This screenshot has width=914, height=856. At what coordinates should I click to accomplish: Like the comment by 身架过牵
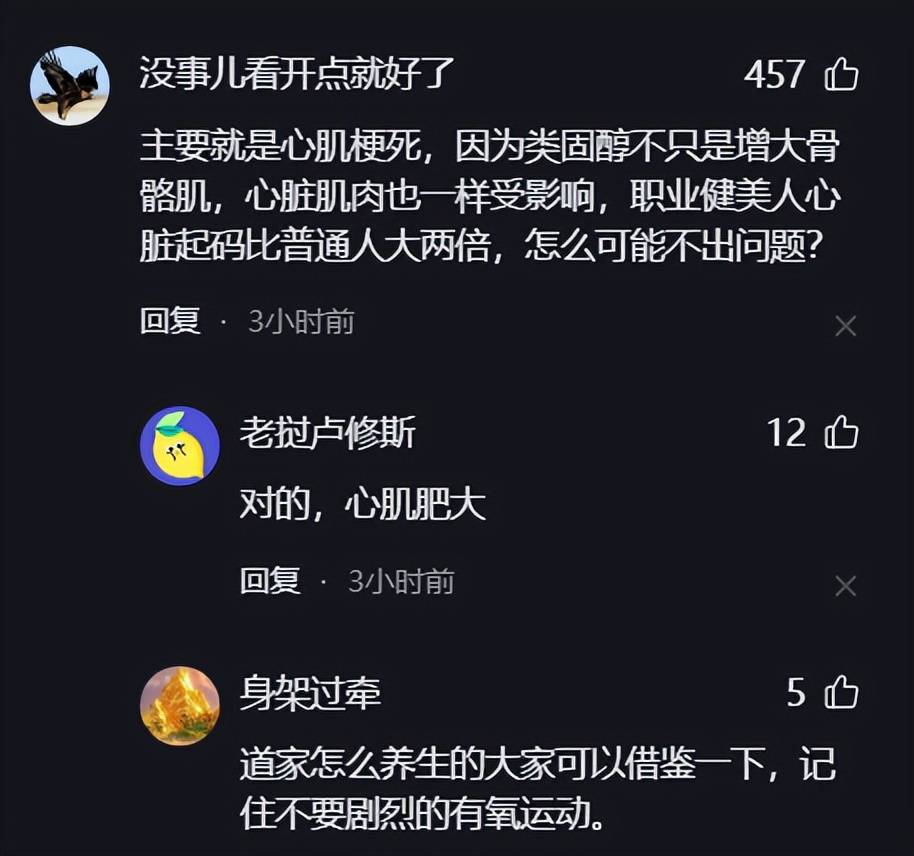point(841,693)
